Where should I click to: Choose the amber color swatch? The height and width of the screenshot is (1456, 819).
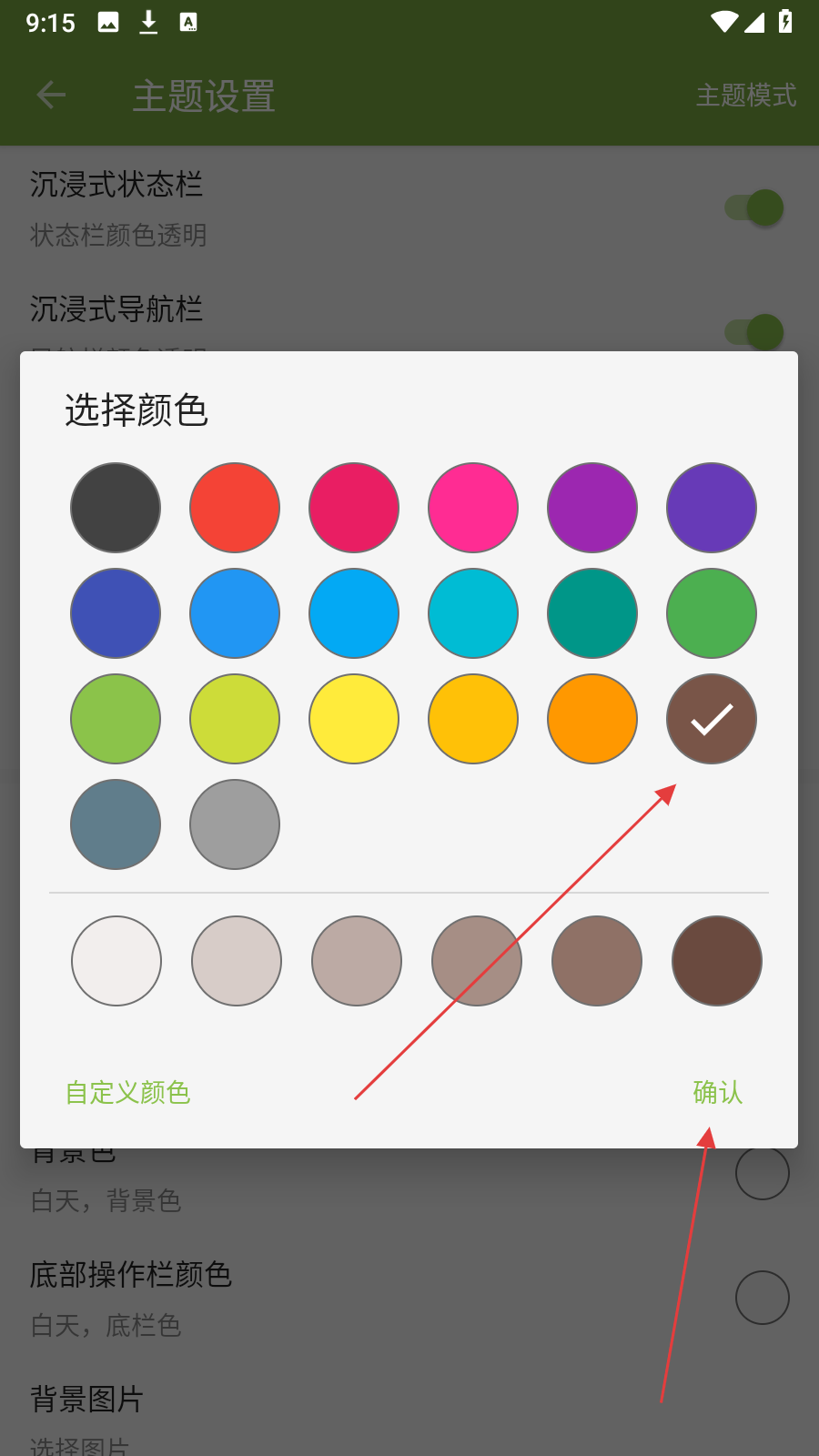click(x=473, y=719)
